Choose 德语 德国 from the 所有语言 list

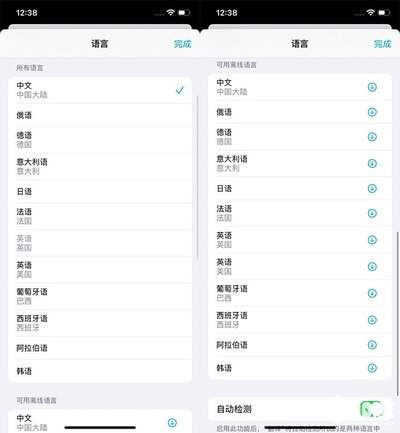(100, 140)
